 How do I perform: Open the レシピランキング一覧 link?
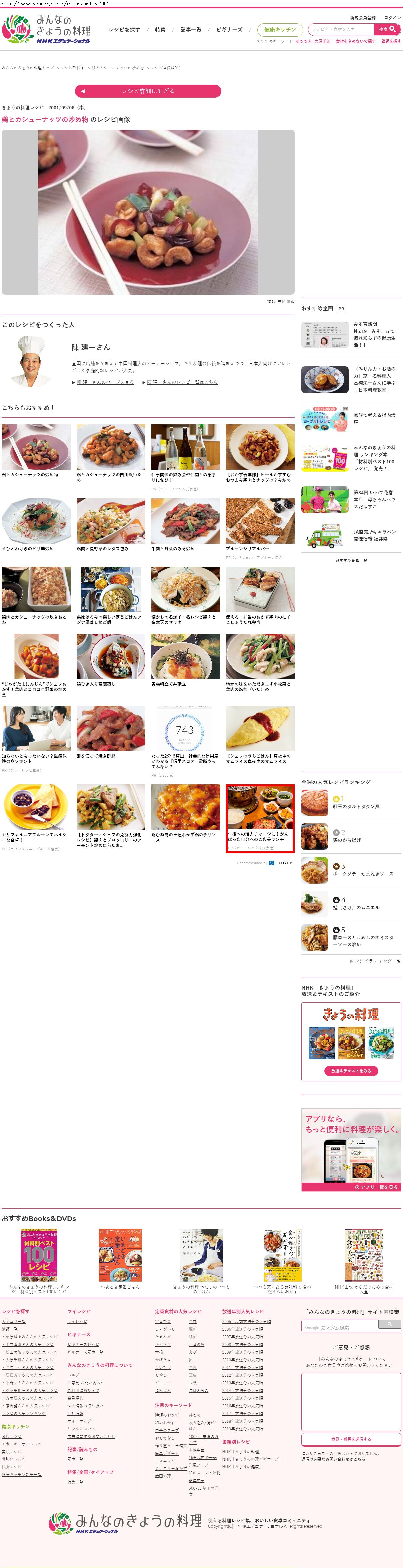point(377,961)
